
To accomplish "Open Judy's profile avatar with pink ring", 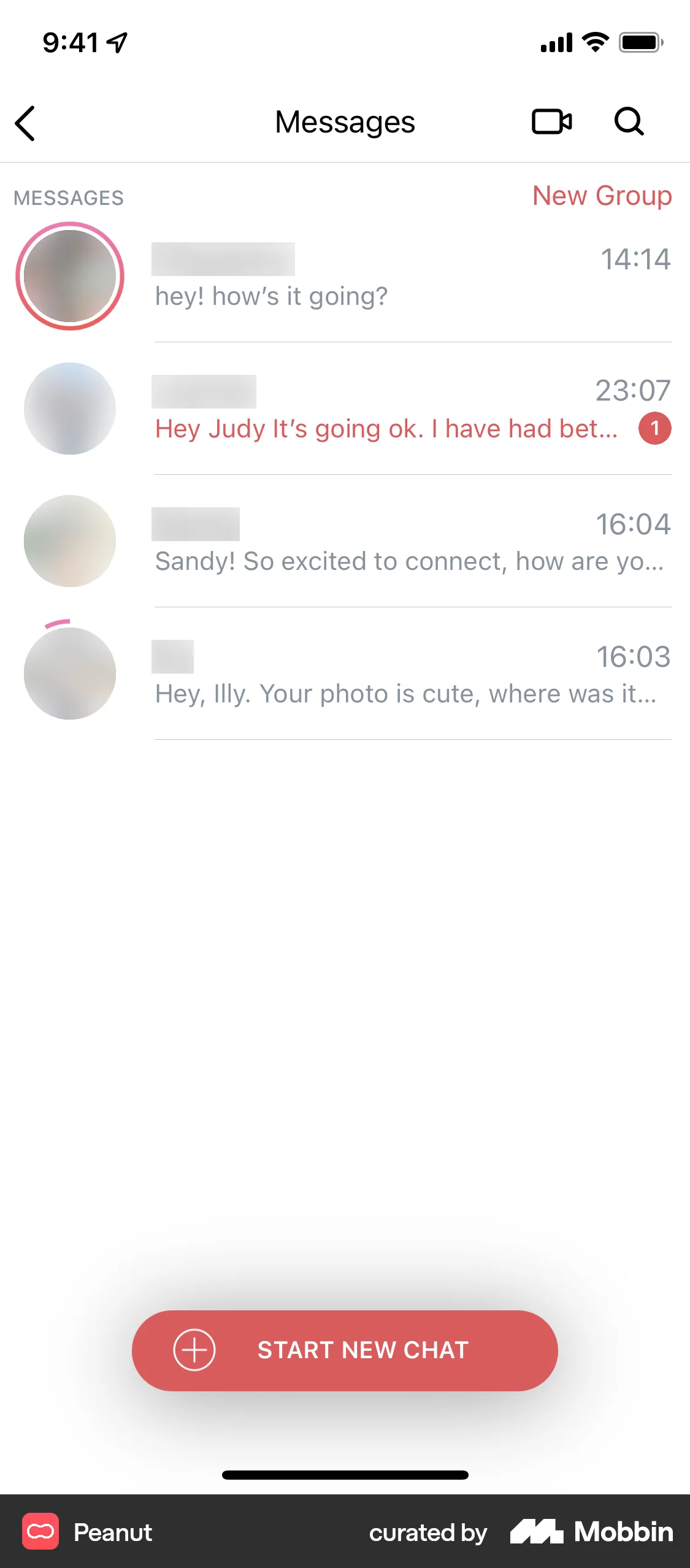I will 69,276.
